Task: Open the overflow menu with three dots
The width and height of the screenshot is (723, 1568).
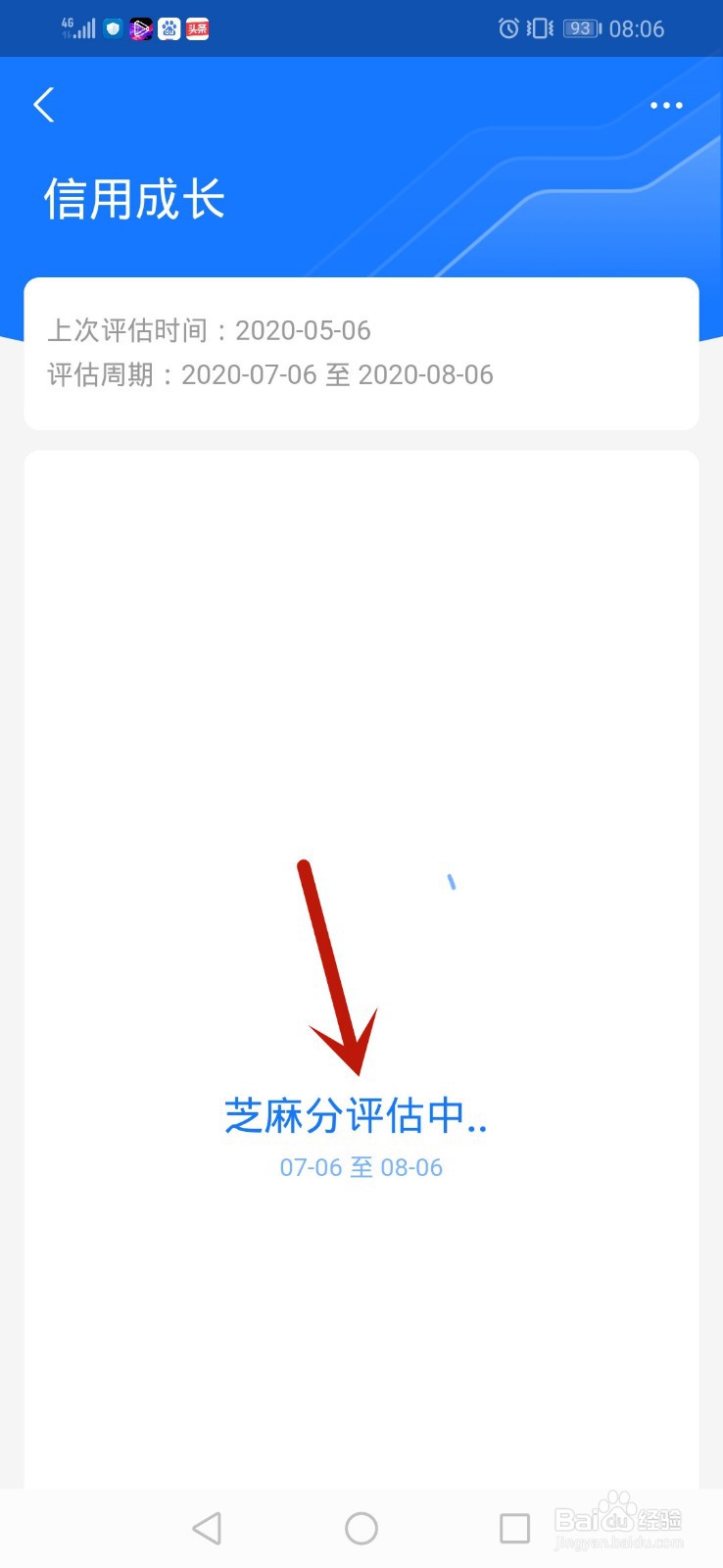Action: (x=666, y=105)
